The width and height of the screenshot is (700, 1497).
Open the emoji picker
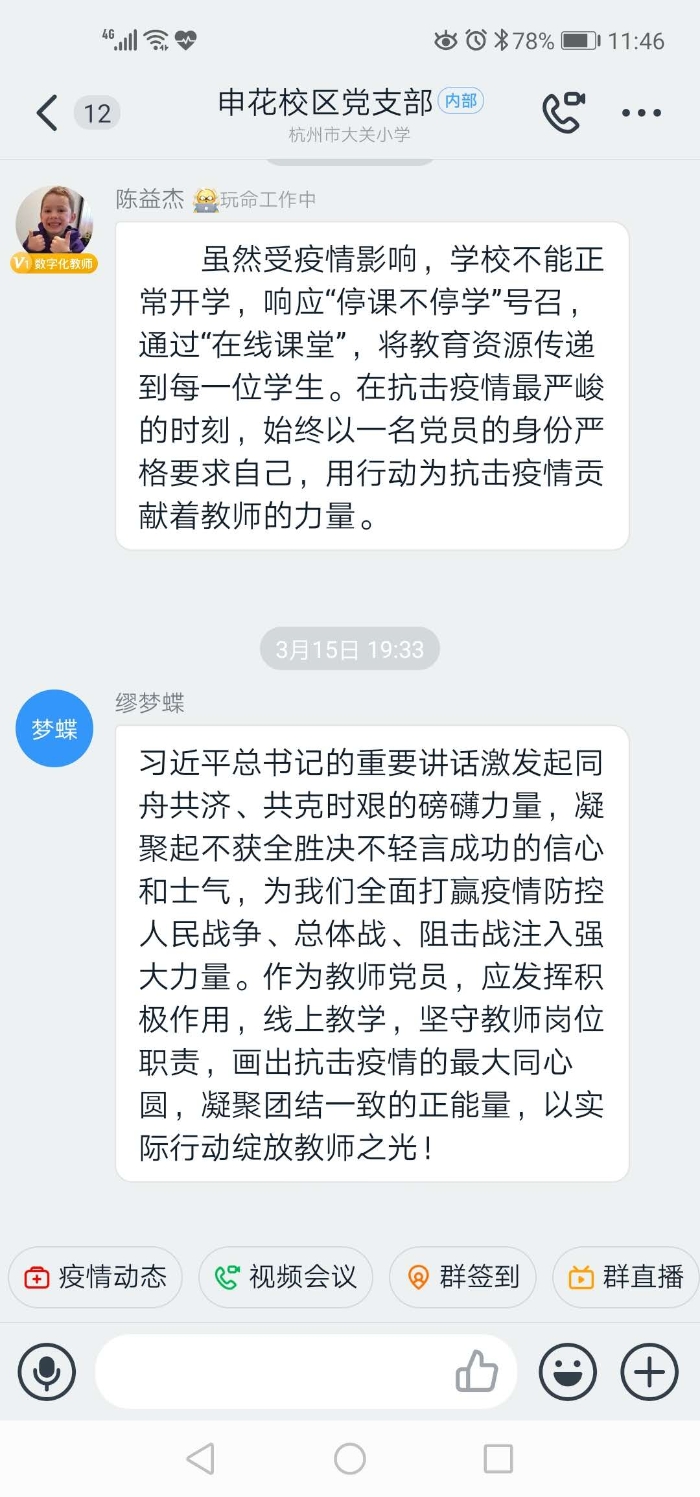click(567, 1372)
